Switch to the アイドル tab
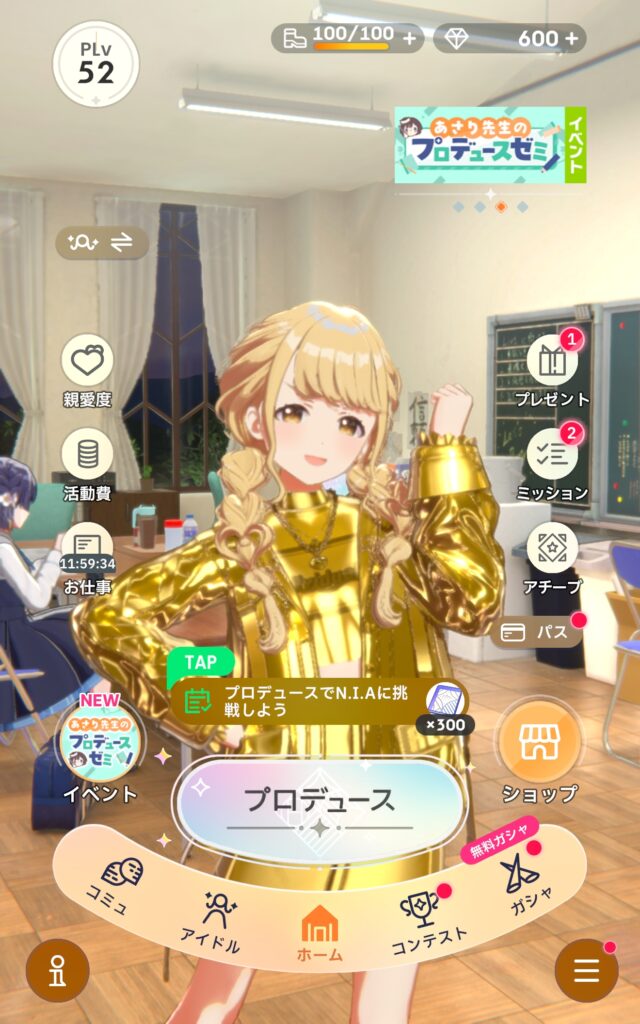Viewport: 640px width, 1024px height. coord(213,920)
